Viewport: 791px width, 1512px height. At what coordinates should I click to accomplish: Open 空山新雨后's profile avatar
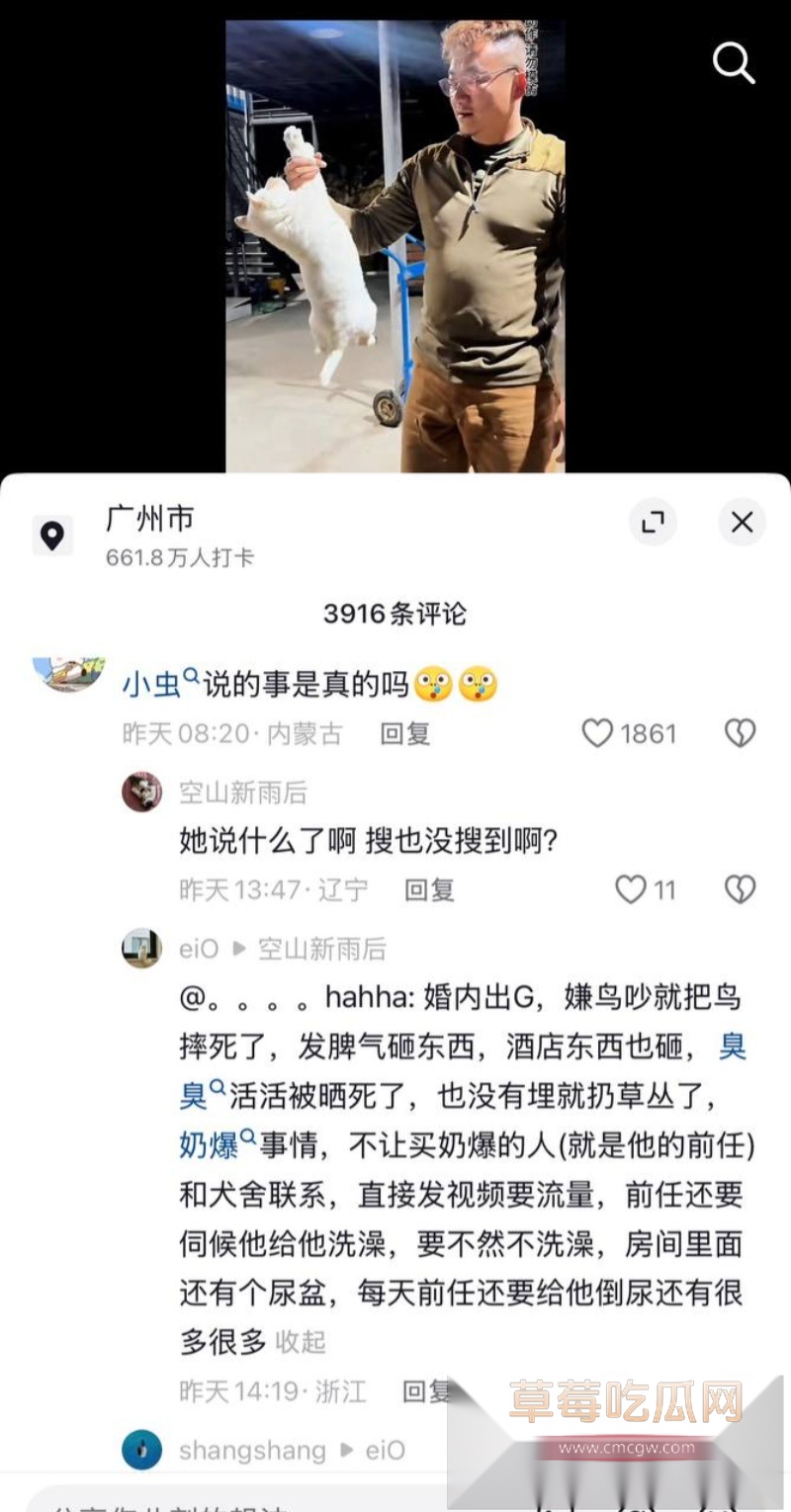point(141,792)
